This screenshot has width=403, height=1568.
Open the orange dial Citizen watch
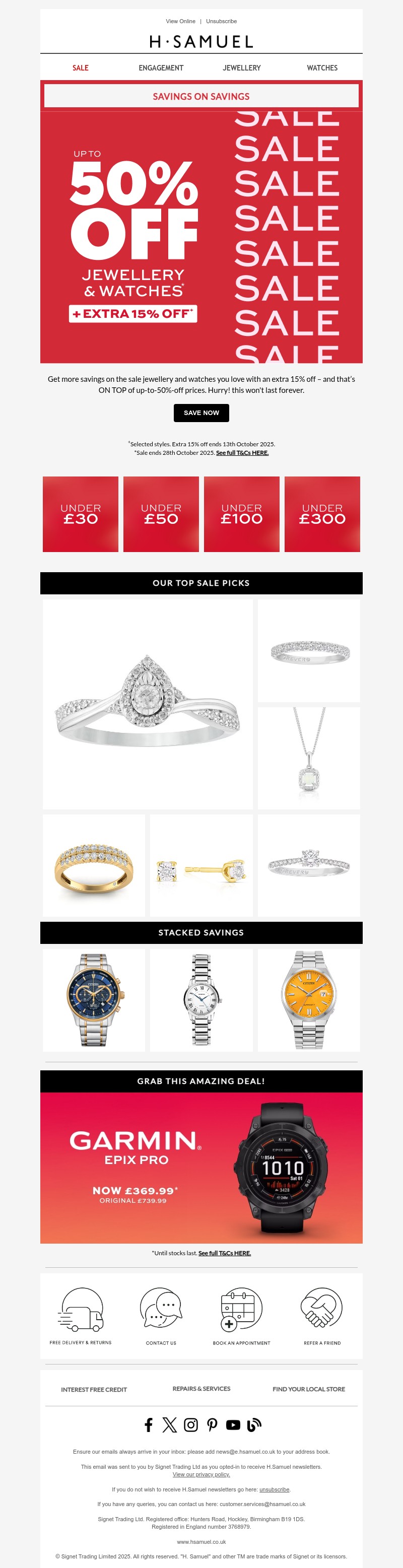(309, 1000)
